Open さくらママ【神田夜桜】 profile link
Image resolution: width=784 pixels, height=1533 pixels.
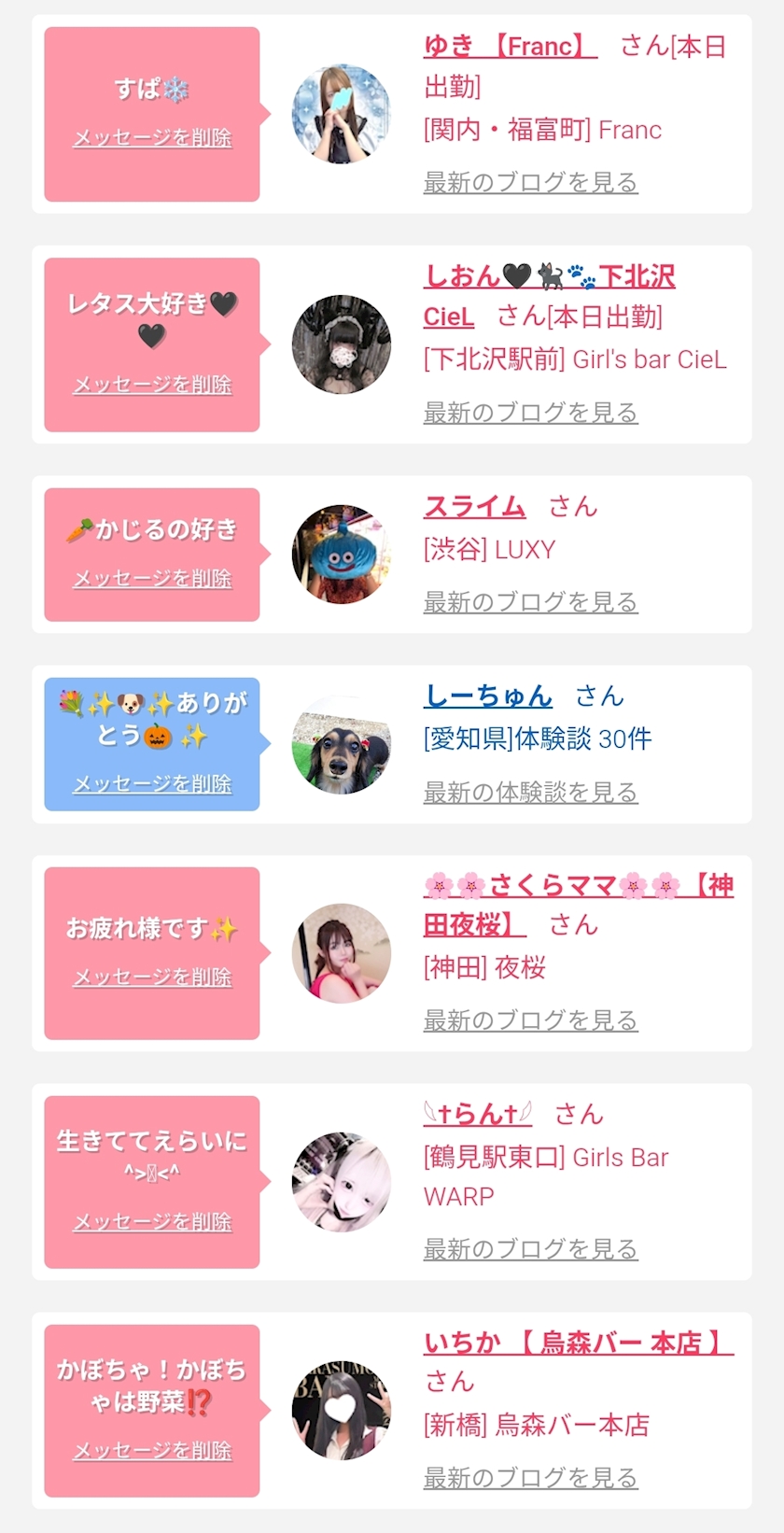tap(579, 886)
